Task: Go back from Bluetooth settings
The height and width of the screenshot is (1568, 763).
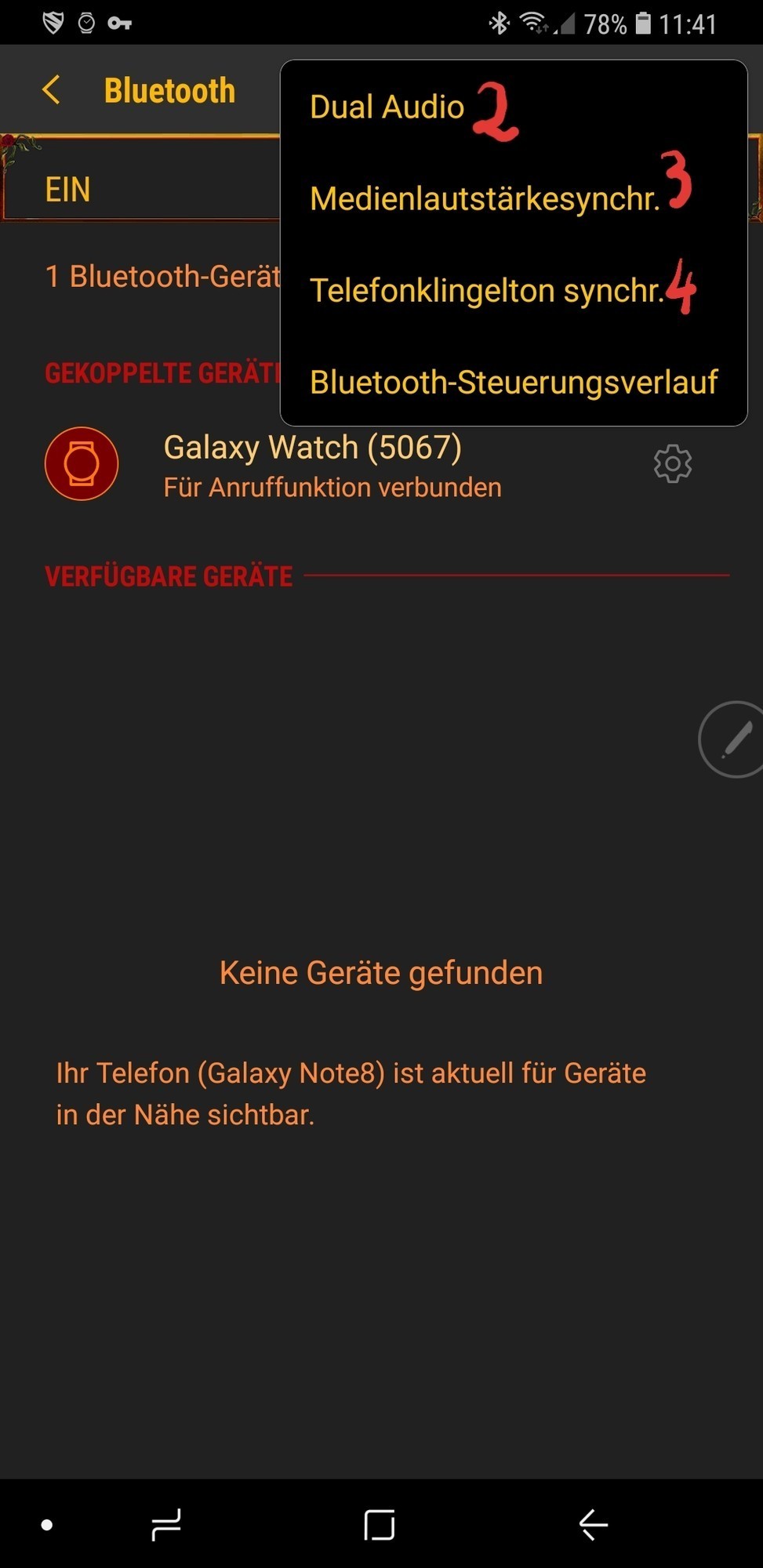Action: click(52, 90)
